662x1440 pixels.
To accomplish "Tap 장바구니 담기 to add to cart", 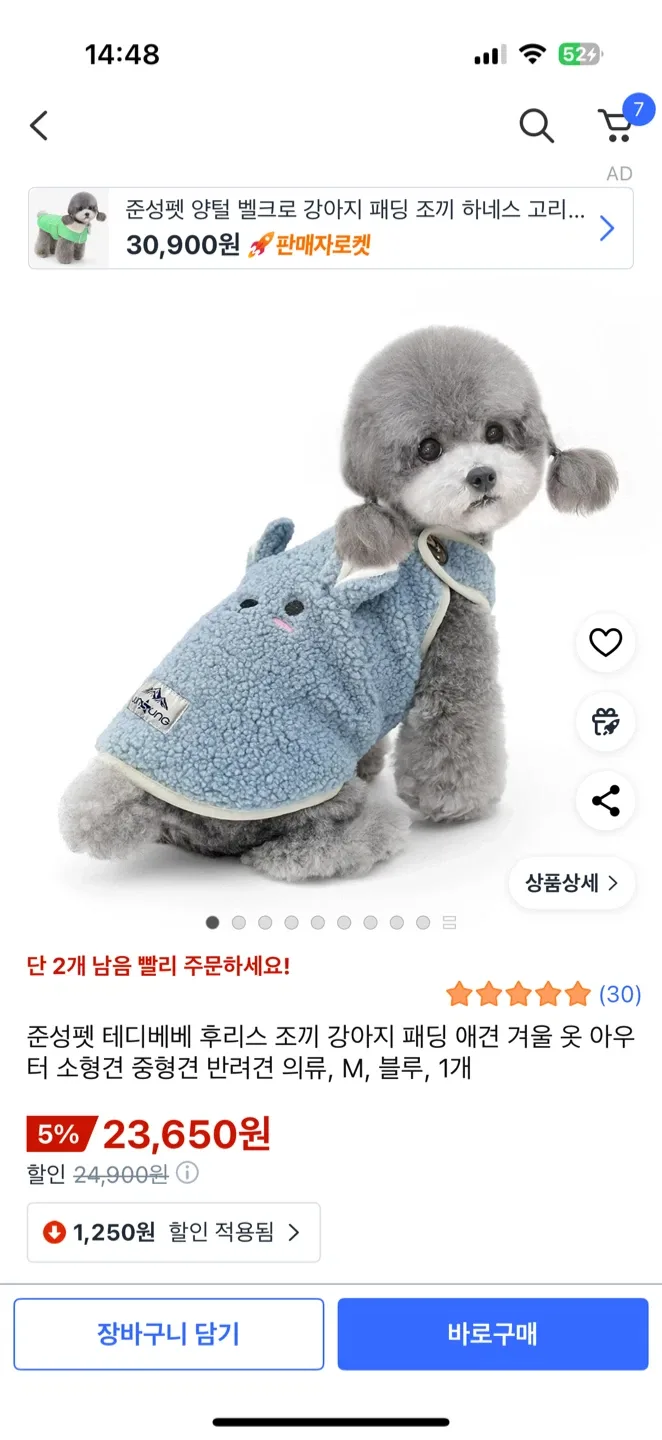I will coord(168,1334).
